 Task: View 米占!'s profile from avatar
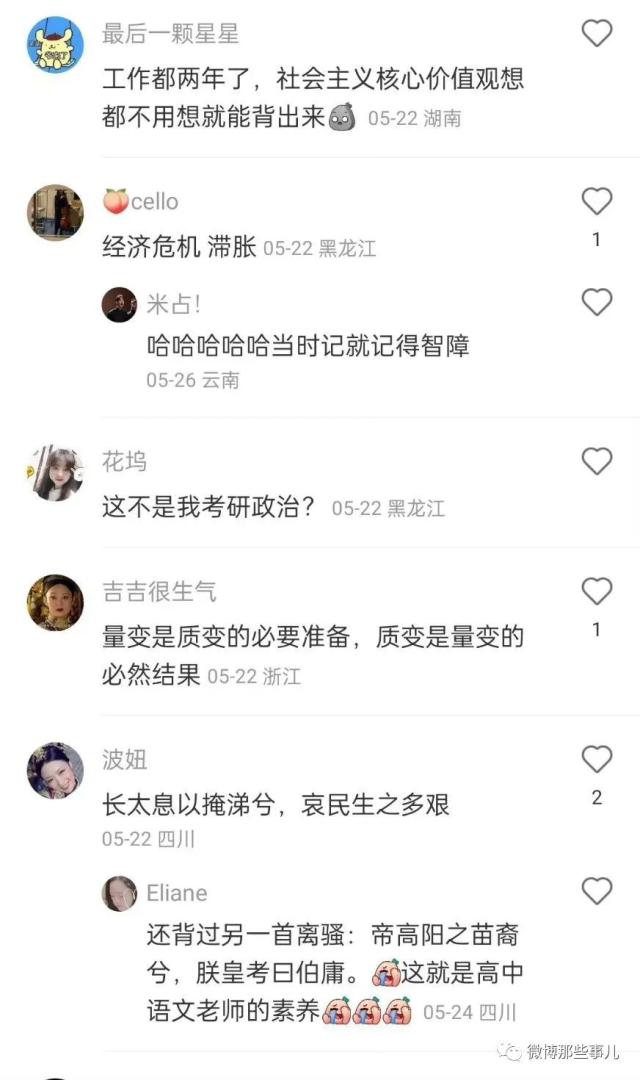pyautogui.click(x=119, y=304)
